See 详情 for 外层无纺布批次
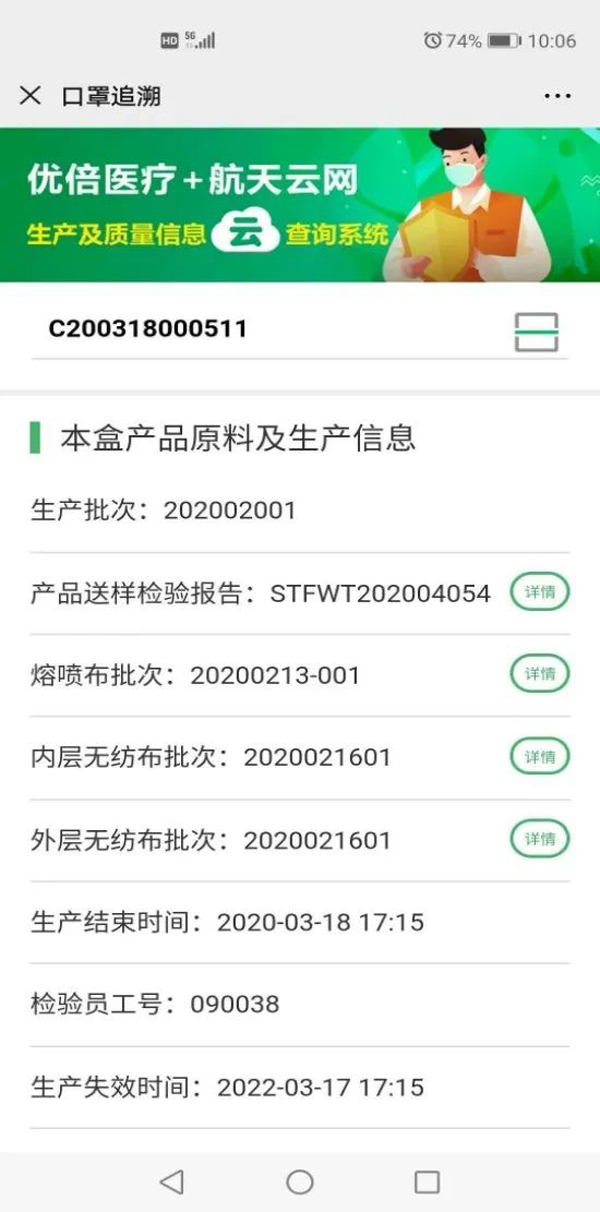 point(540,838)
